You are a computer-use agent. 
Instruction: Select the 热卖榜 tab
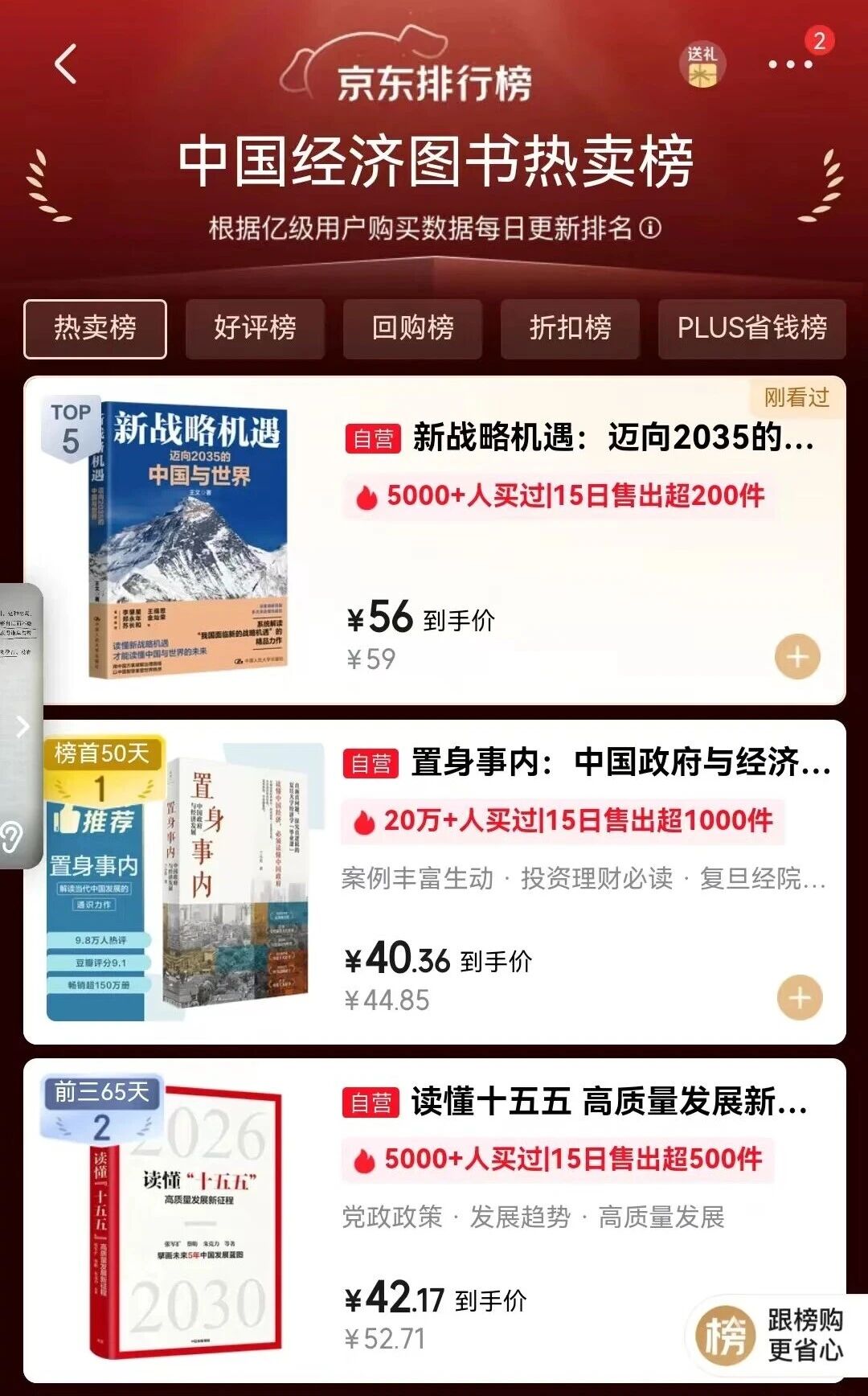(95, 328)
